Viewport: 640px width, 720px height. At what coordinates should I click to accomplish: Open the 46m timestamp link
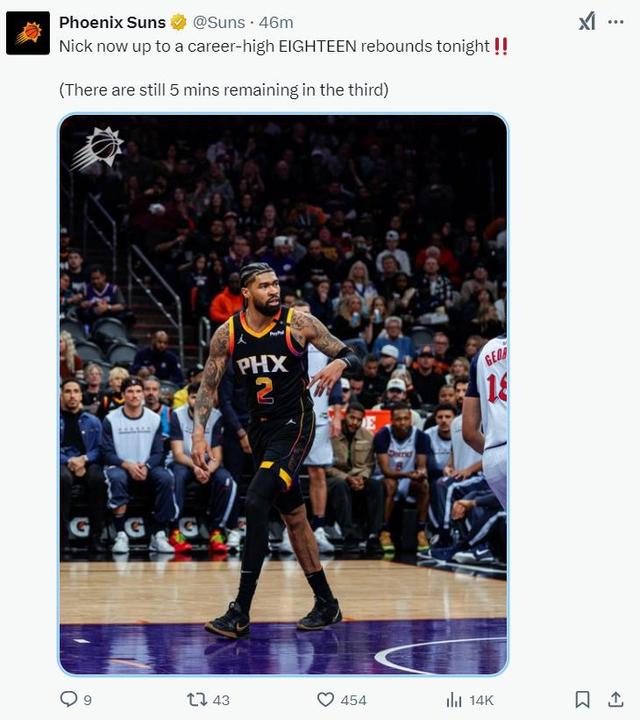click(277, 22)
